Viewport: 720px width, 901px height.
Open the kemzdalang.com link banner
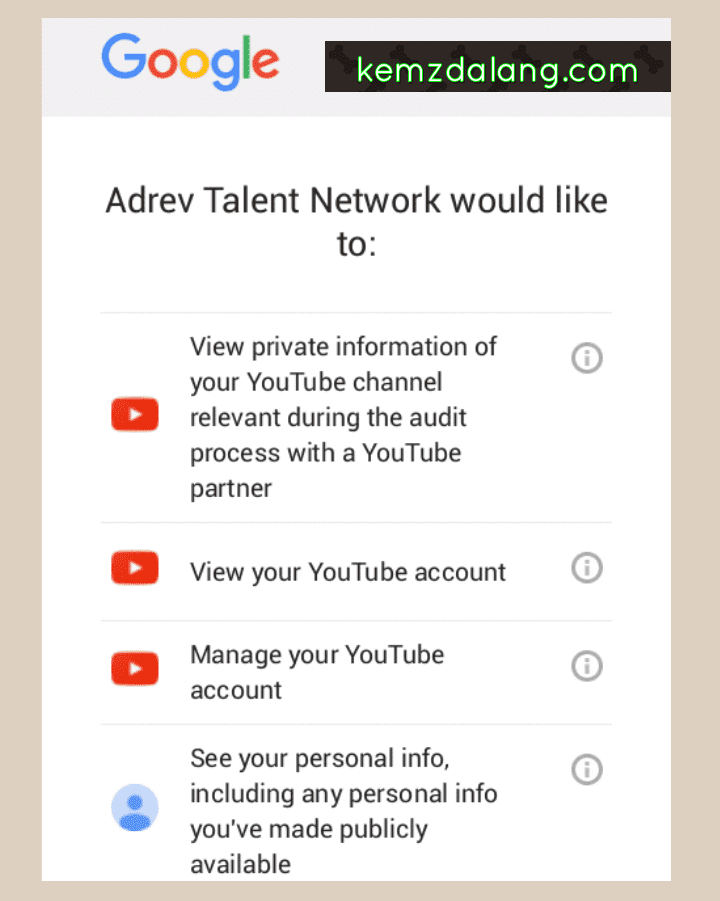click(497, 69)
